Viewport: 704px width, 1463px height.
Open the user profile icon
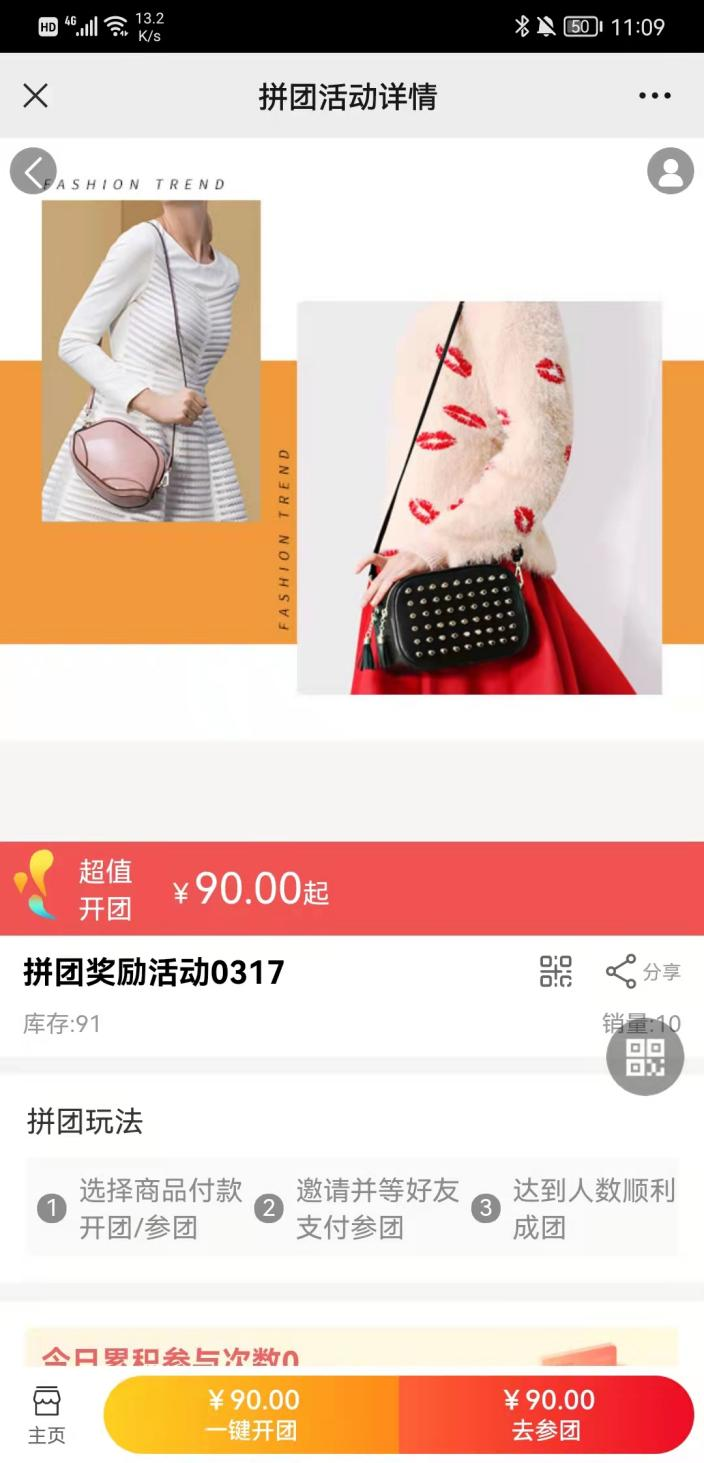click(x=670, y=171)
